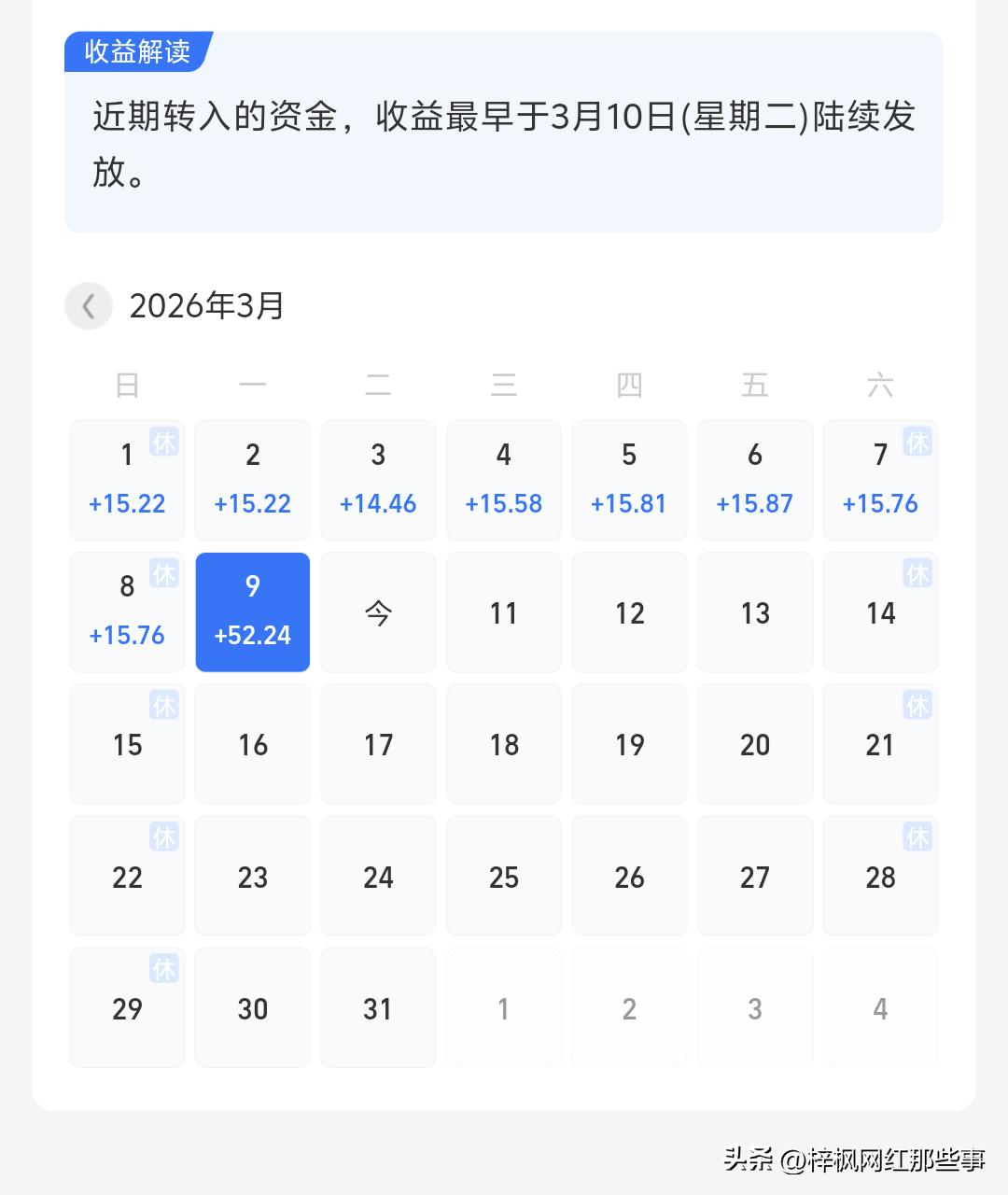Click the 休 badge on March 29
Image resolution: width=1008 pixels, height=1195 pixels.
tap(165, 971)
